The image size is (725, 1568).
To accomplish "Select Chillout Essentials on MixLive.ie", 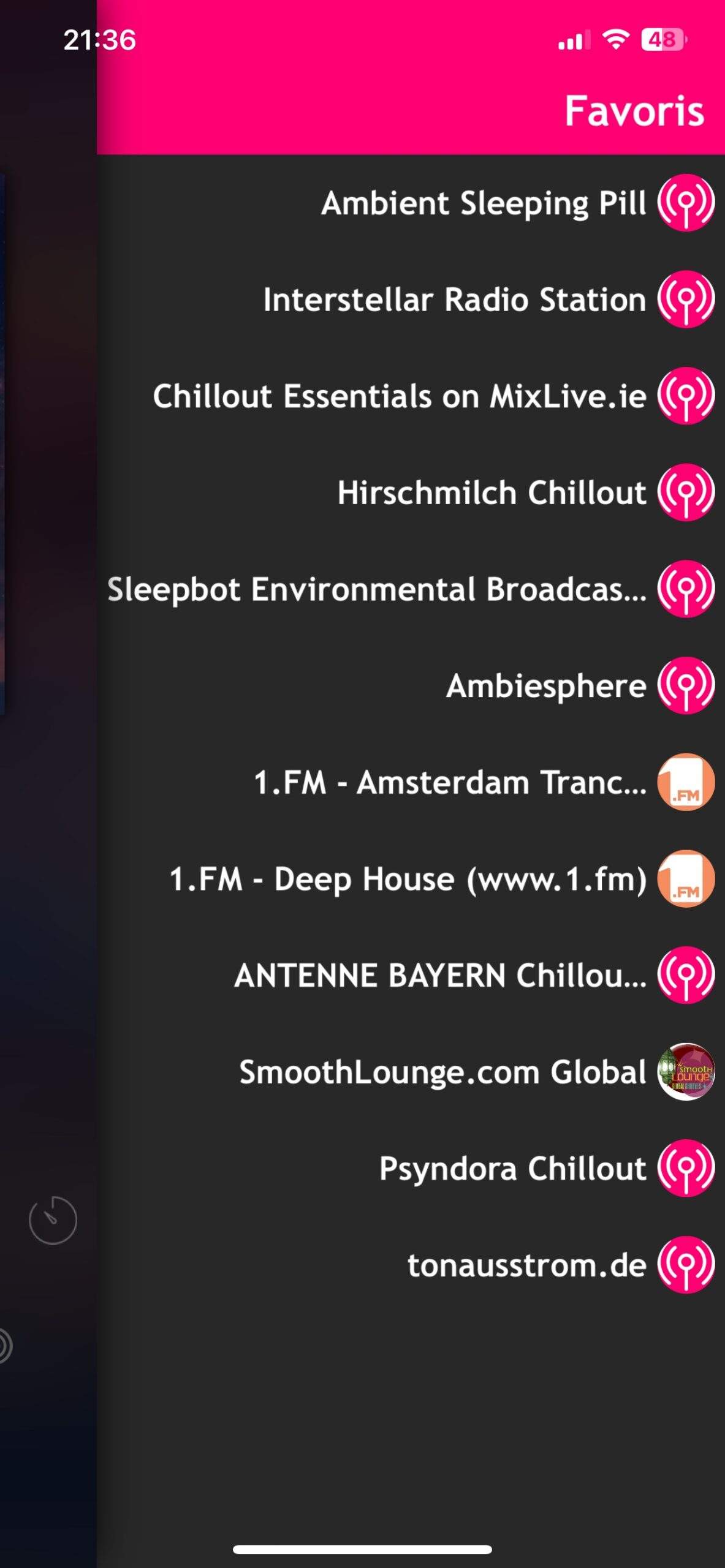I will point(400,396).
